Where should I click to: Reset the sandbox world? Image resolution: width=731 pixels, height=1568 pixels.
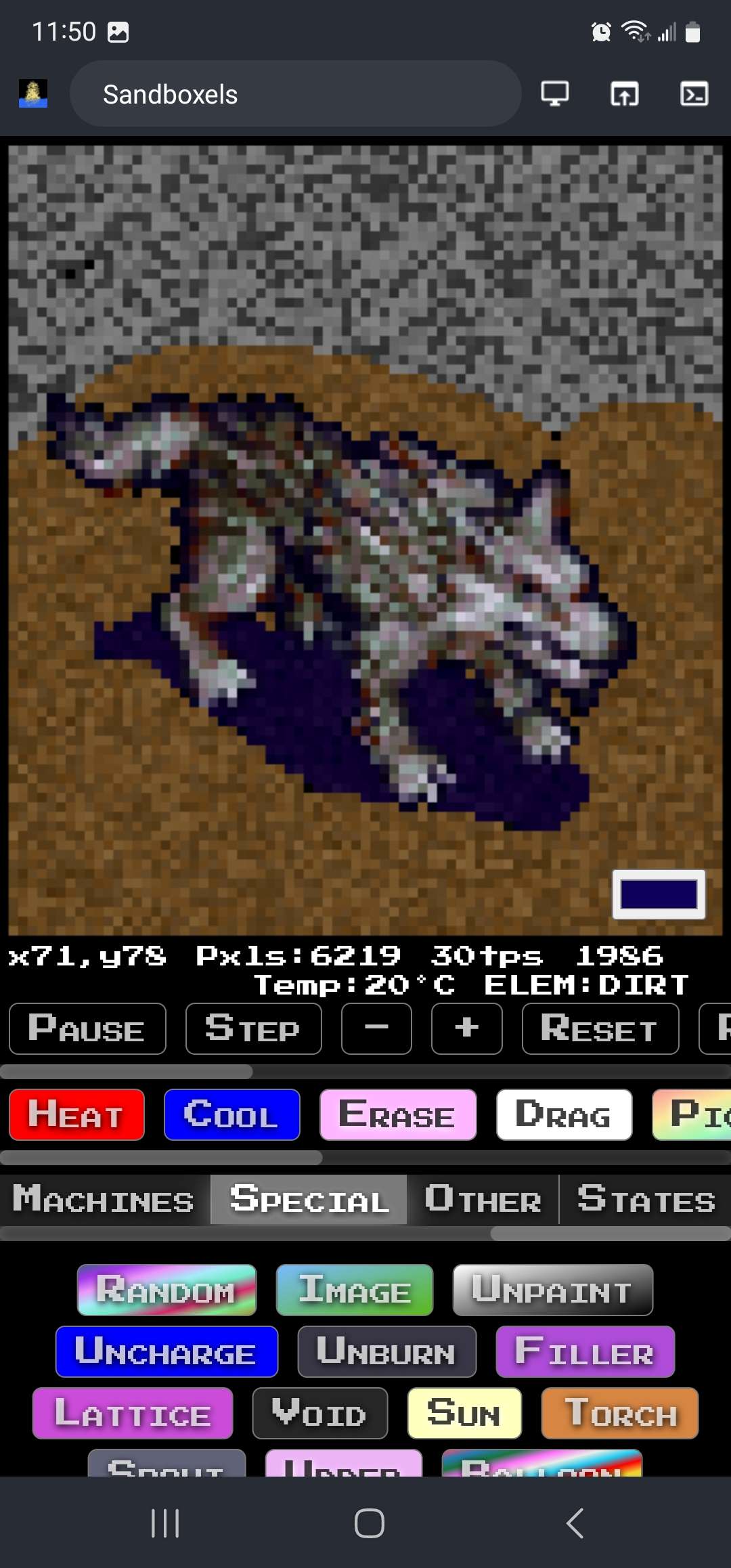click(600, 1029)
